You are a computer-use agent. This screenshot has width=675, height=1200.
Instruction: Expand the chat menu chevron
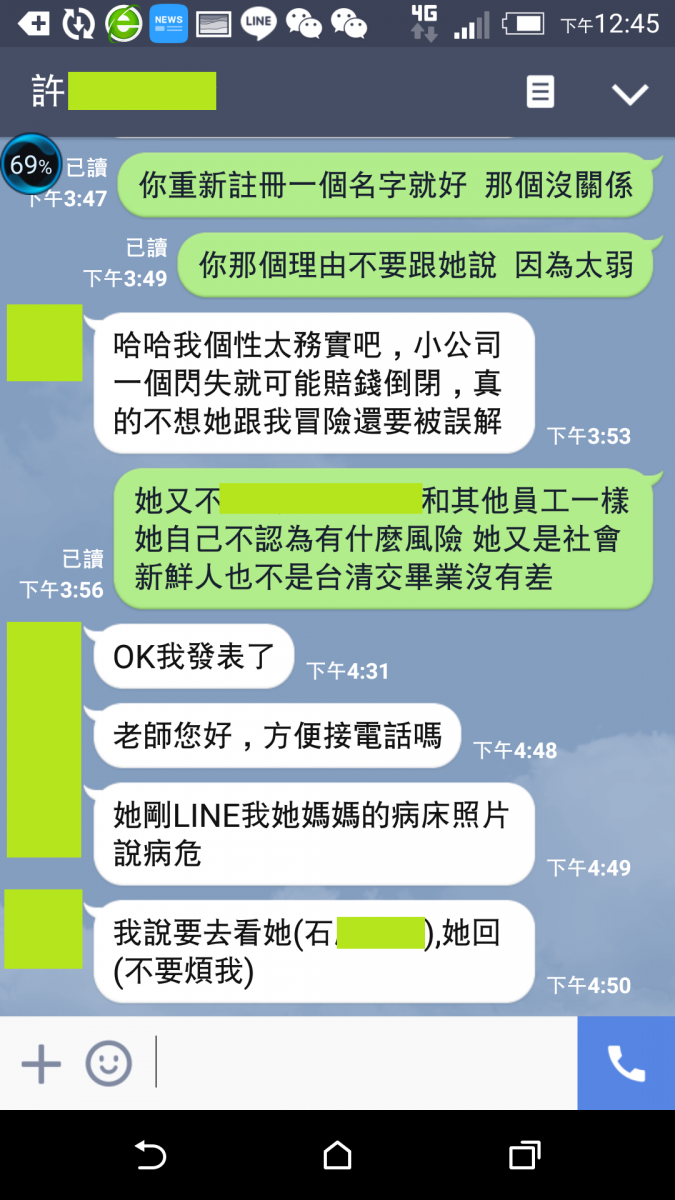630,94
